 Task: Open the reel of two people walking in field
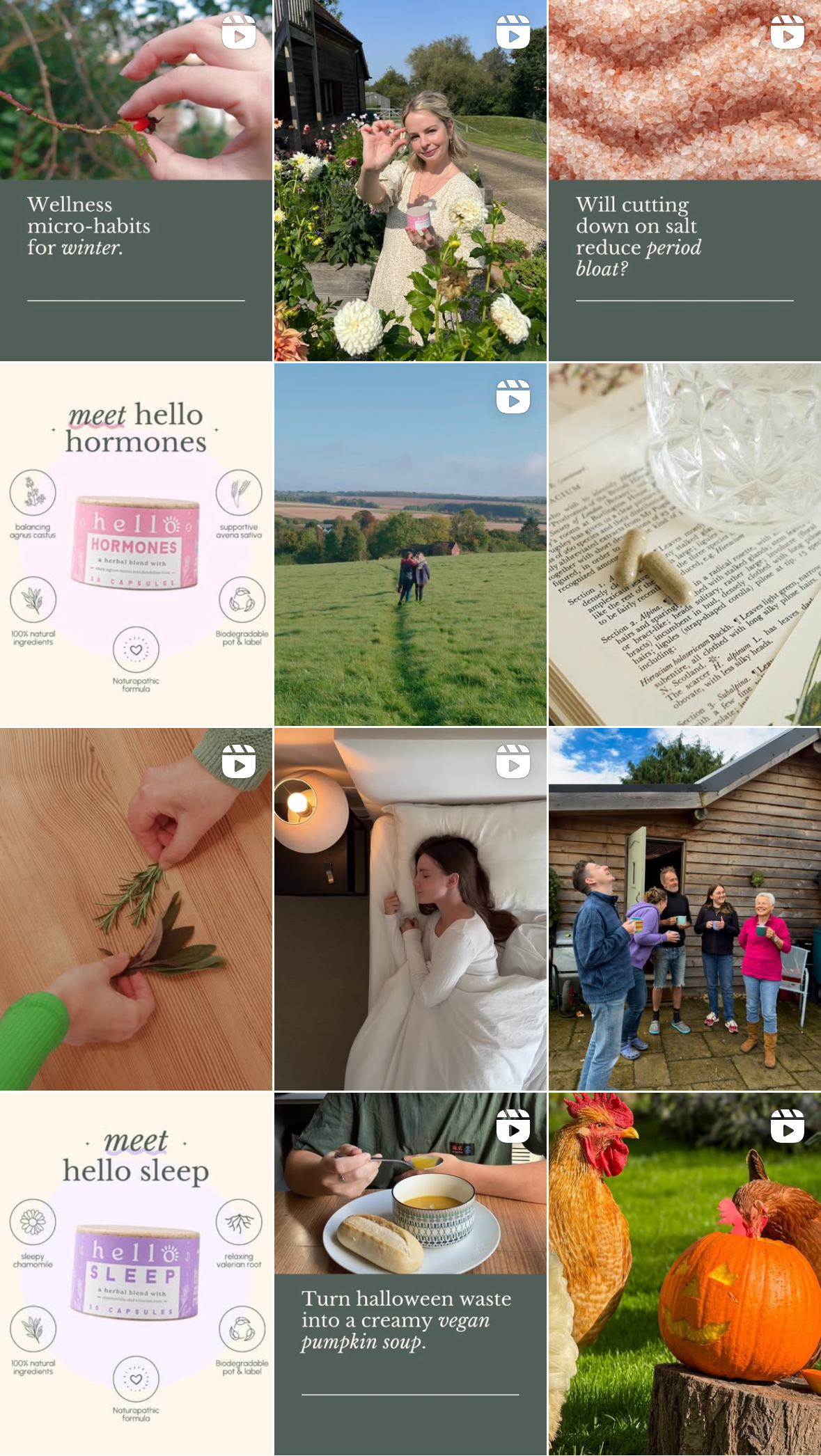coord(410,544)
